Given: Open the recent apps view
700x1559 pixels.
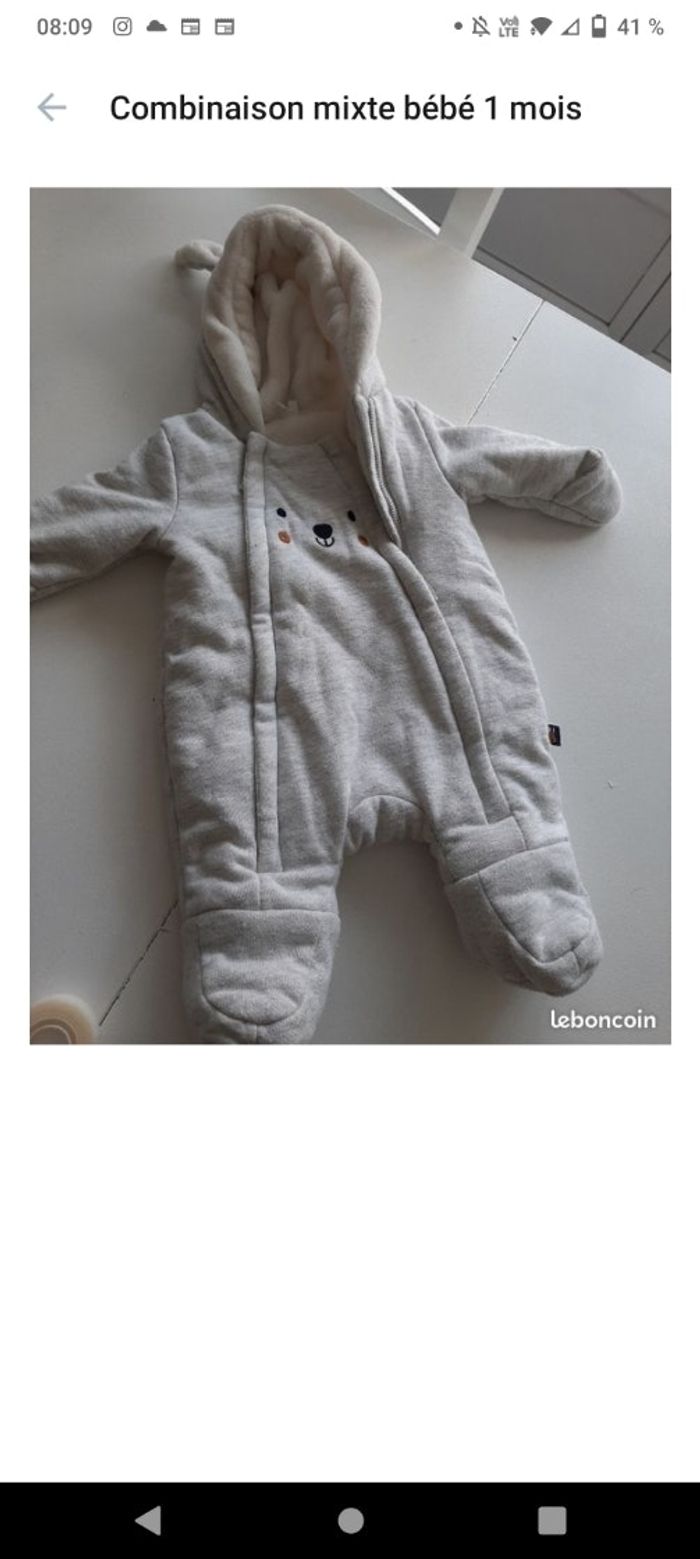Looking at the screenshot, I should tap(551, 1520).
